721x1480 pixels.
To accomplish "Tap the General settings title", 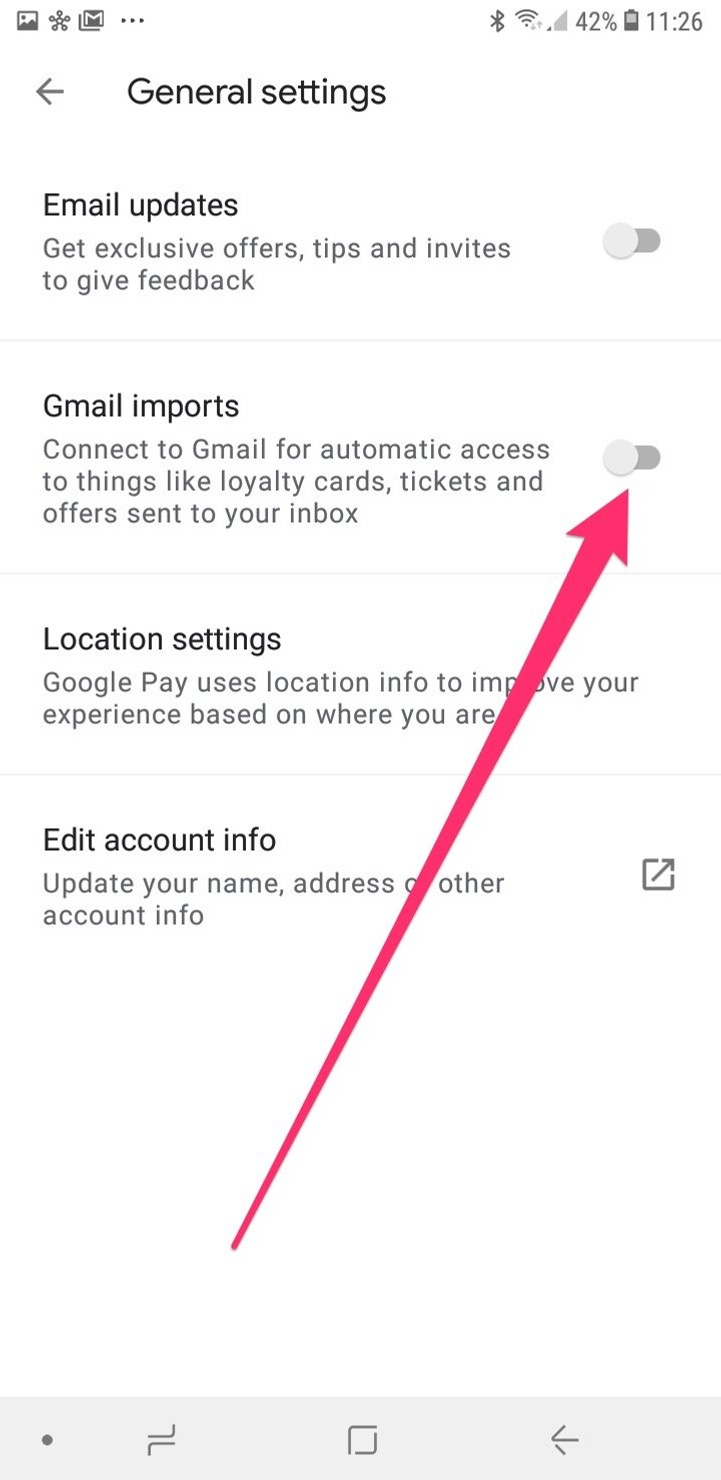I will pyautogui.click(x=256, y=92).
